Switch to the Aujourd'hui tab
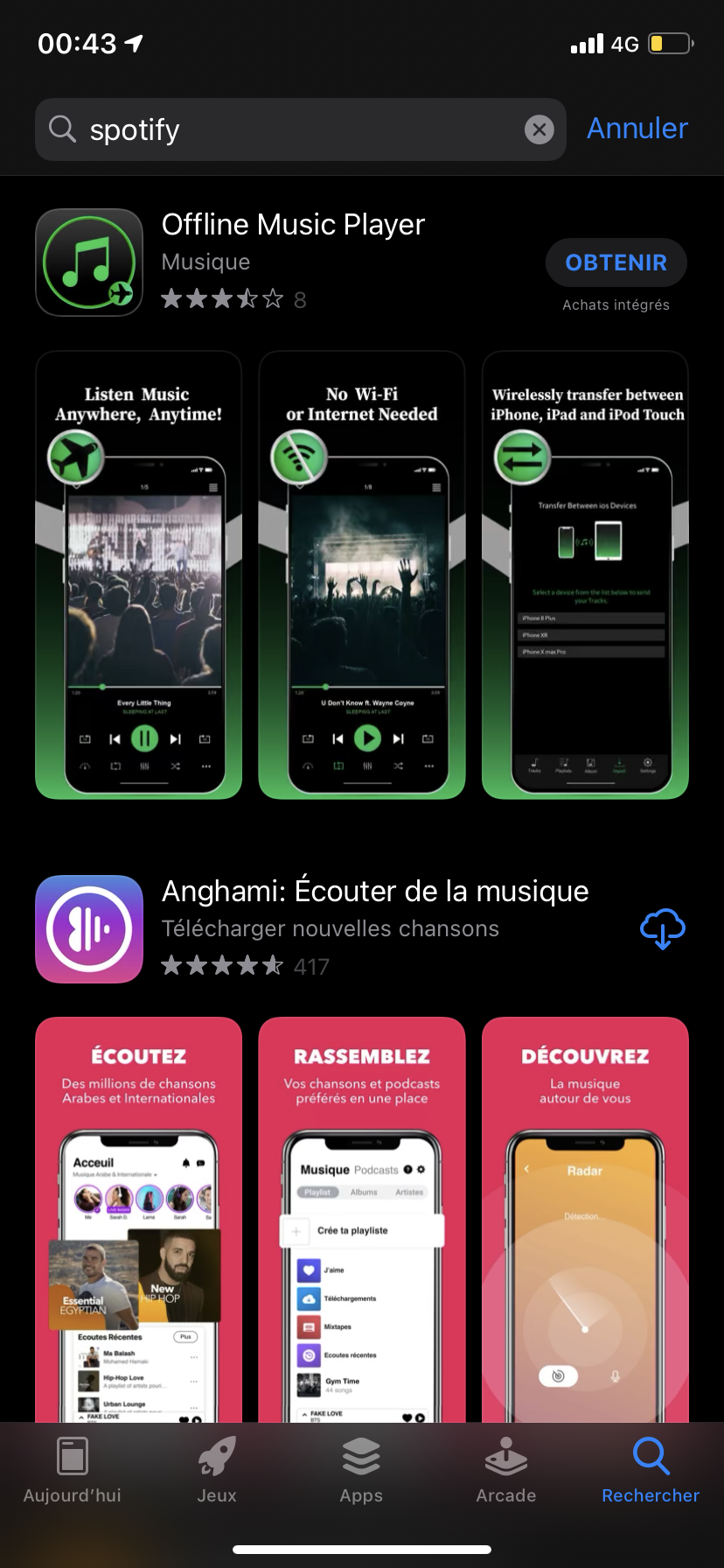Screen dimensions: 724x1568 click(73, 1470)
